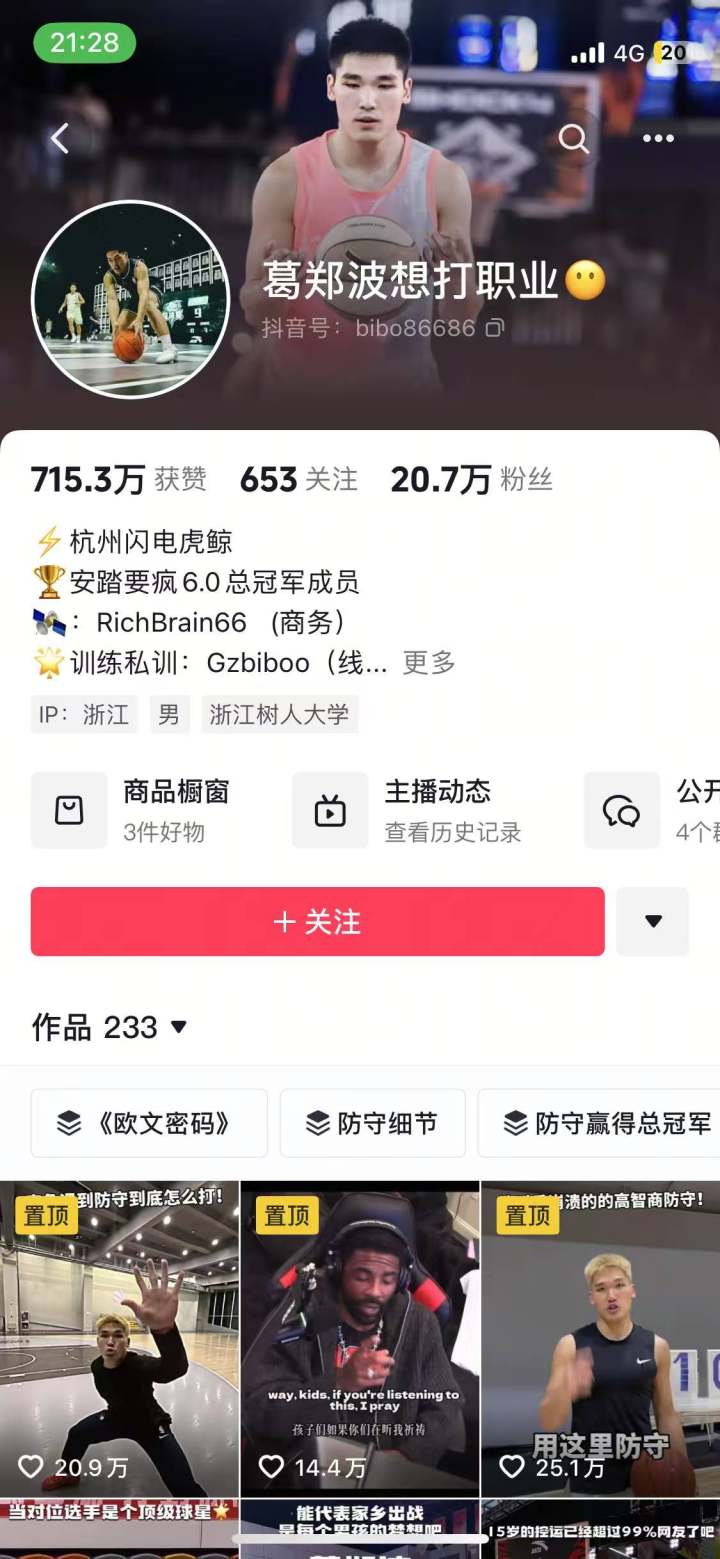Open the 浙江树人大学 school tag
The image size is (720, 1559).
279,714
